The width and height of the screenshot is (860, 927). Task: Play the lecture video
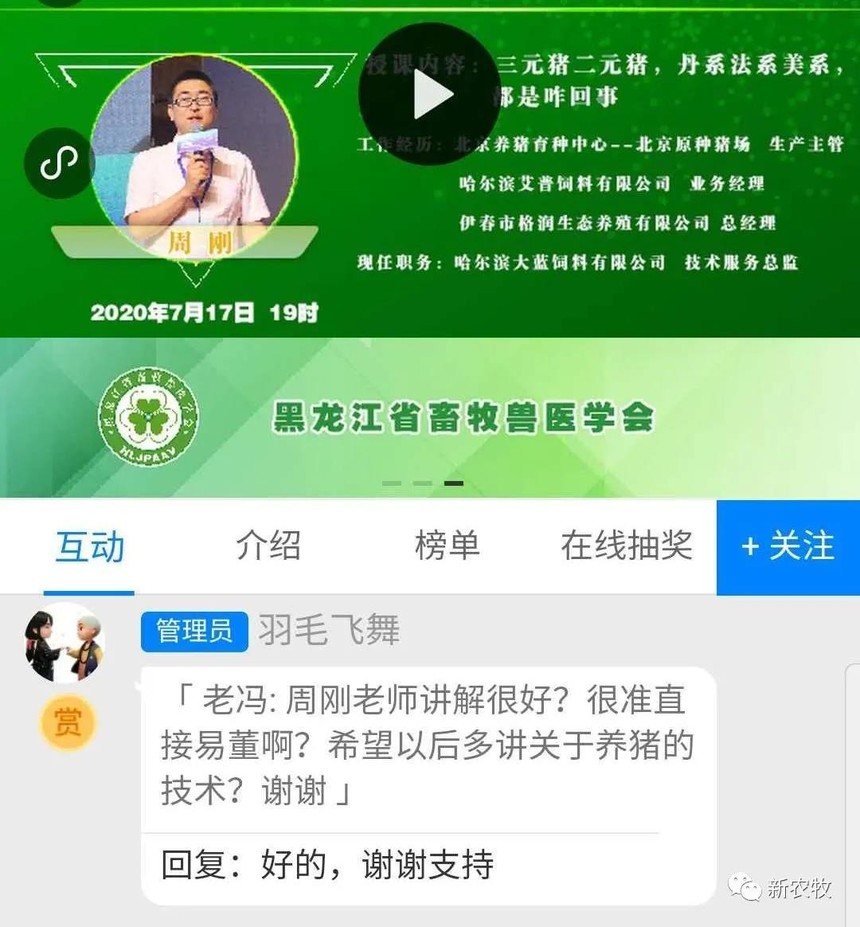[x=429, y=93]
